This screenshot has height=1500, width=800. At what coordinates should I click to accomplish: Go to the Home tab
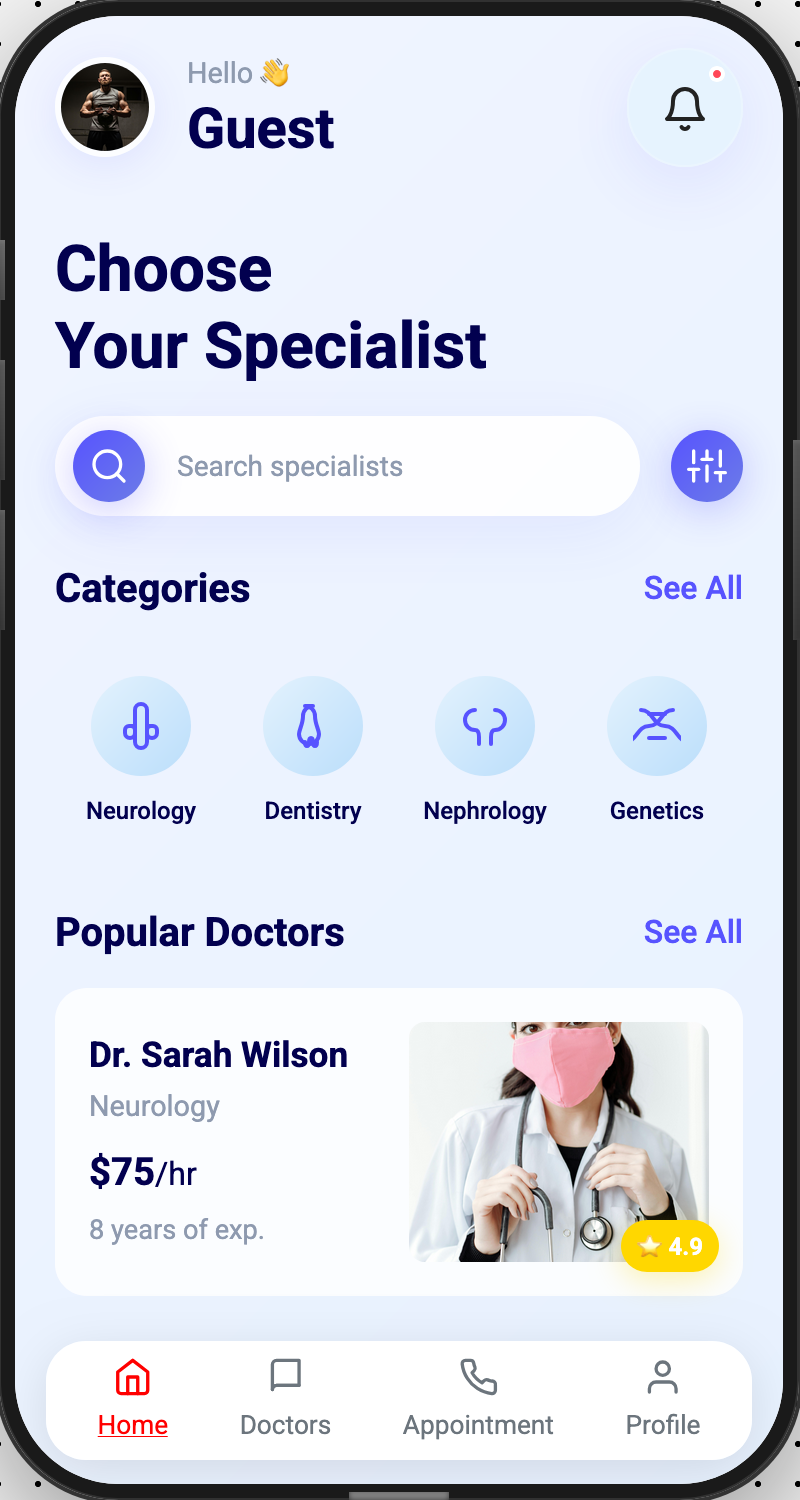(x=133, y=1398)
